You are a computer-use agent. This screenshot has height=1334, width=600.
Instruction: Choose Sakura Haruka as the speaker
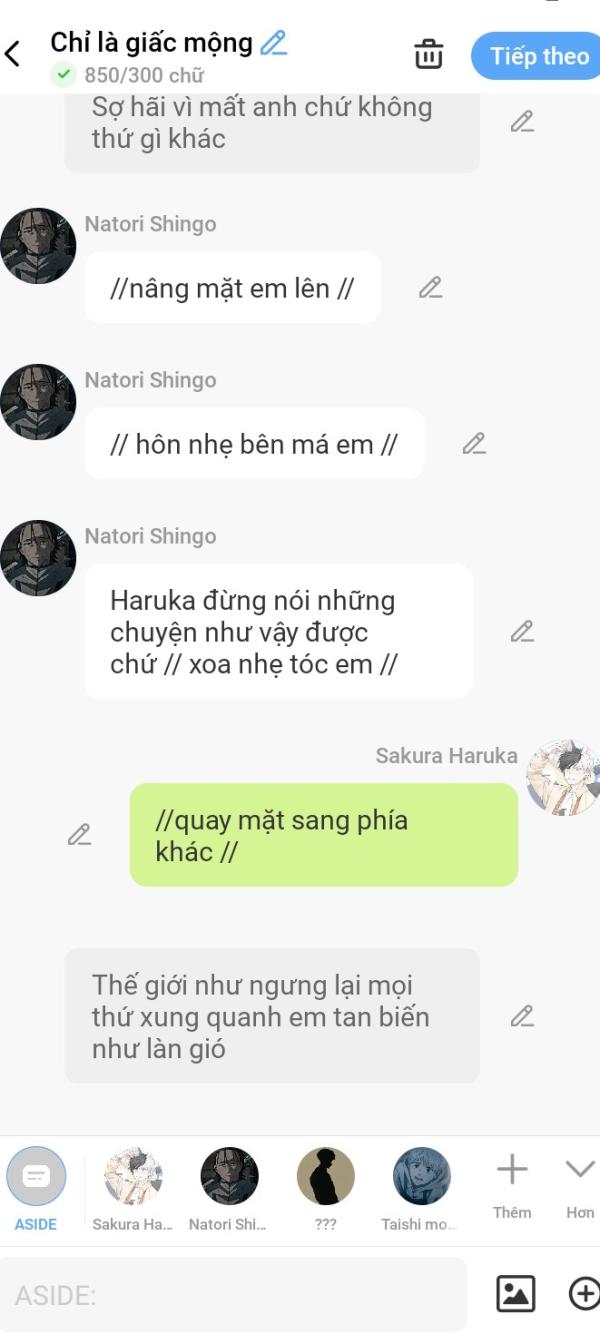(133, 1189)
